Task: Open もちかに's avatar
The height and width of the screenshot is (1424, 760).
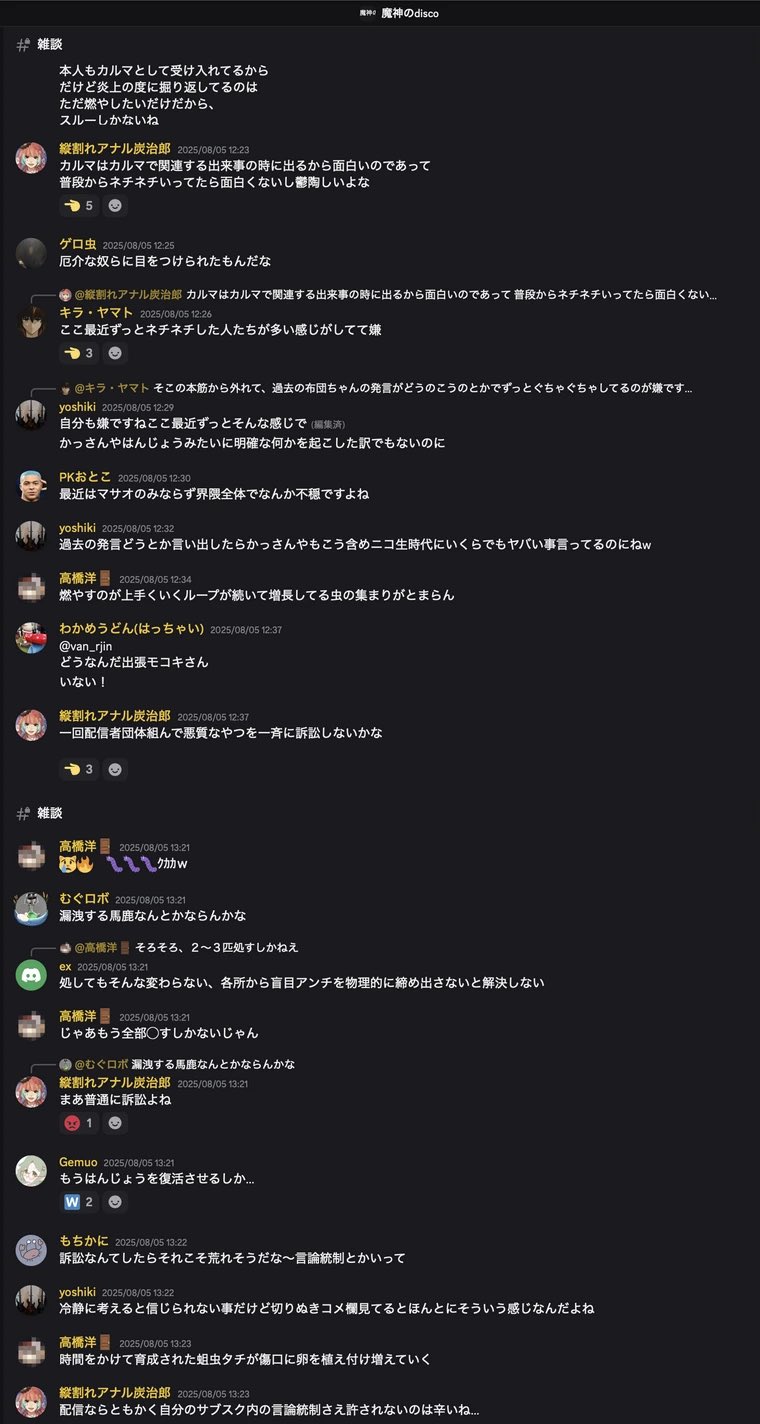Action: click(x=31, y=1250)
